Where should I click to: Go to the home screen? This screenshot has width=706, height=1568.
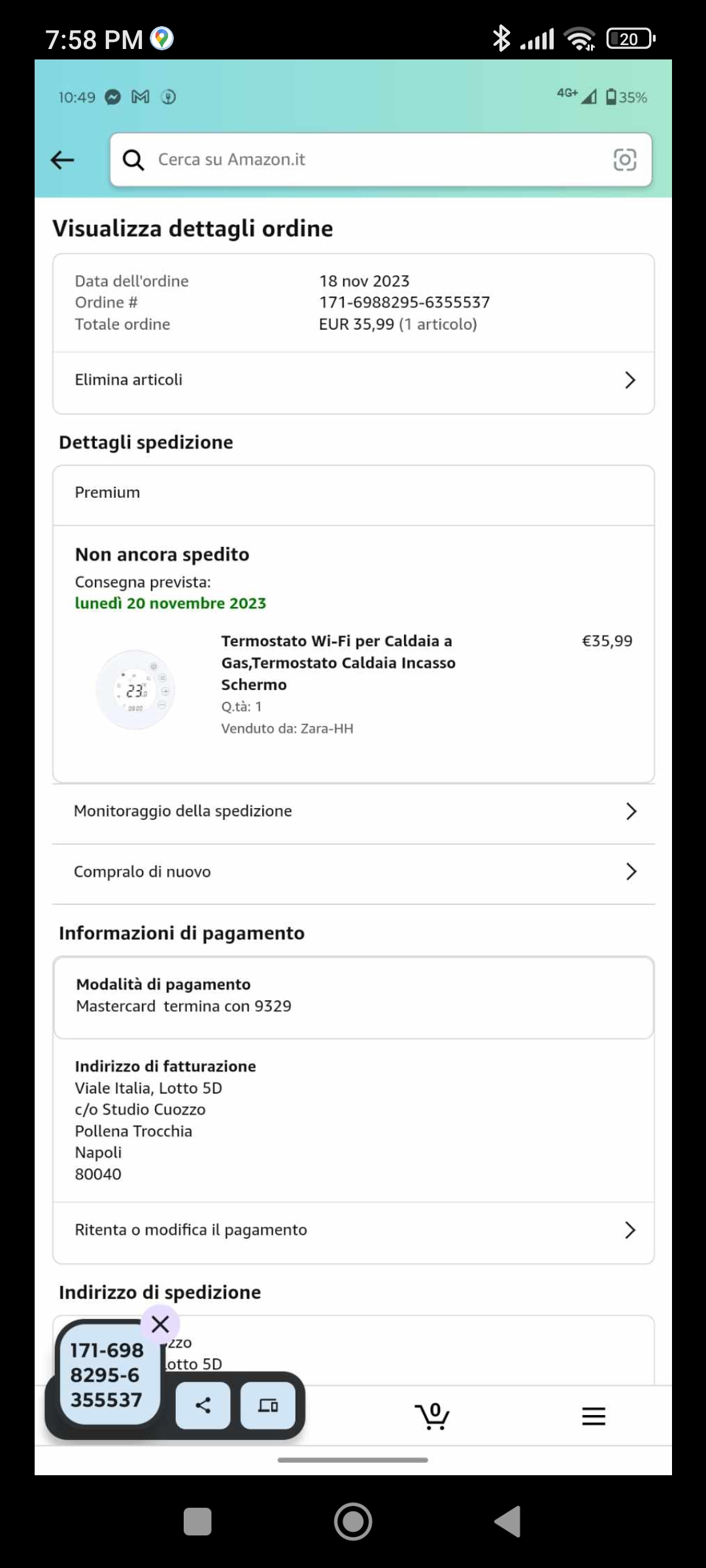point(353,1522)
